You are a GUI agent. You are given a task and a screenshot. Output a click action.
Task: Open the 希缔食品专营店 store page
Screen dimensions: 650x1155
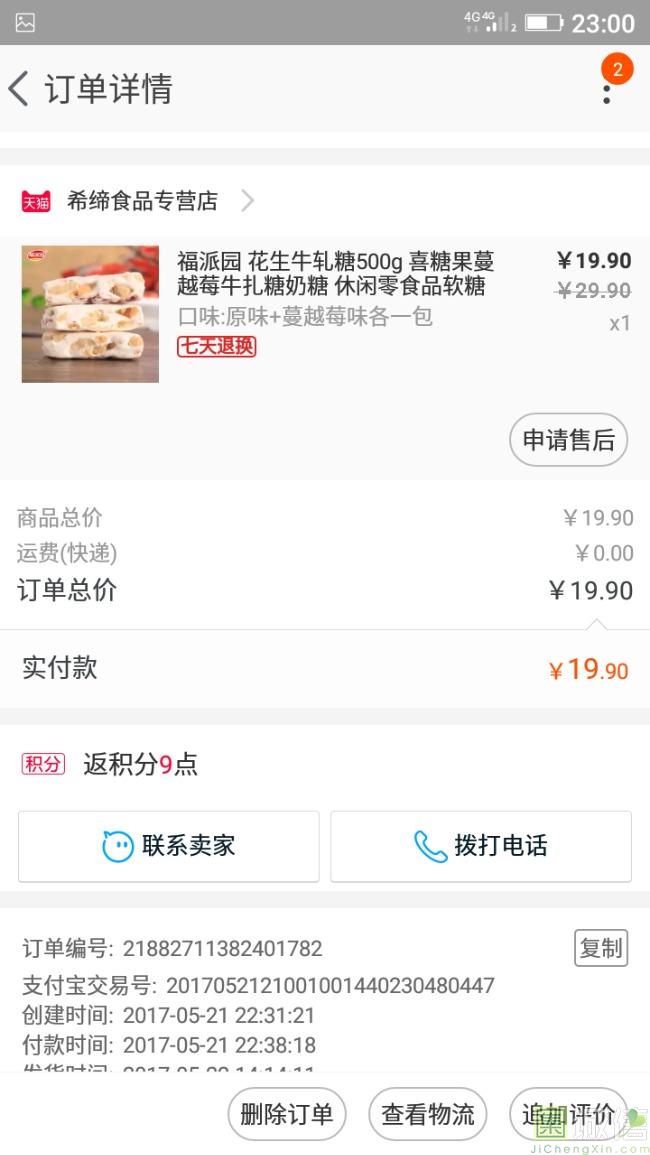click(142, 201)
